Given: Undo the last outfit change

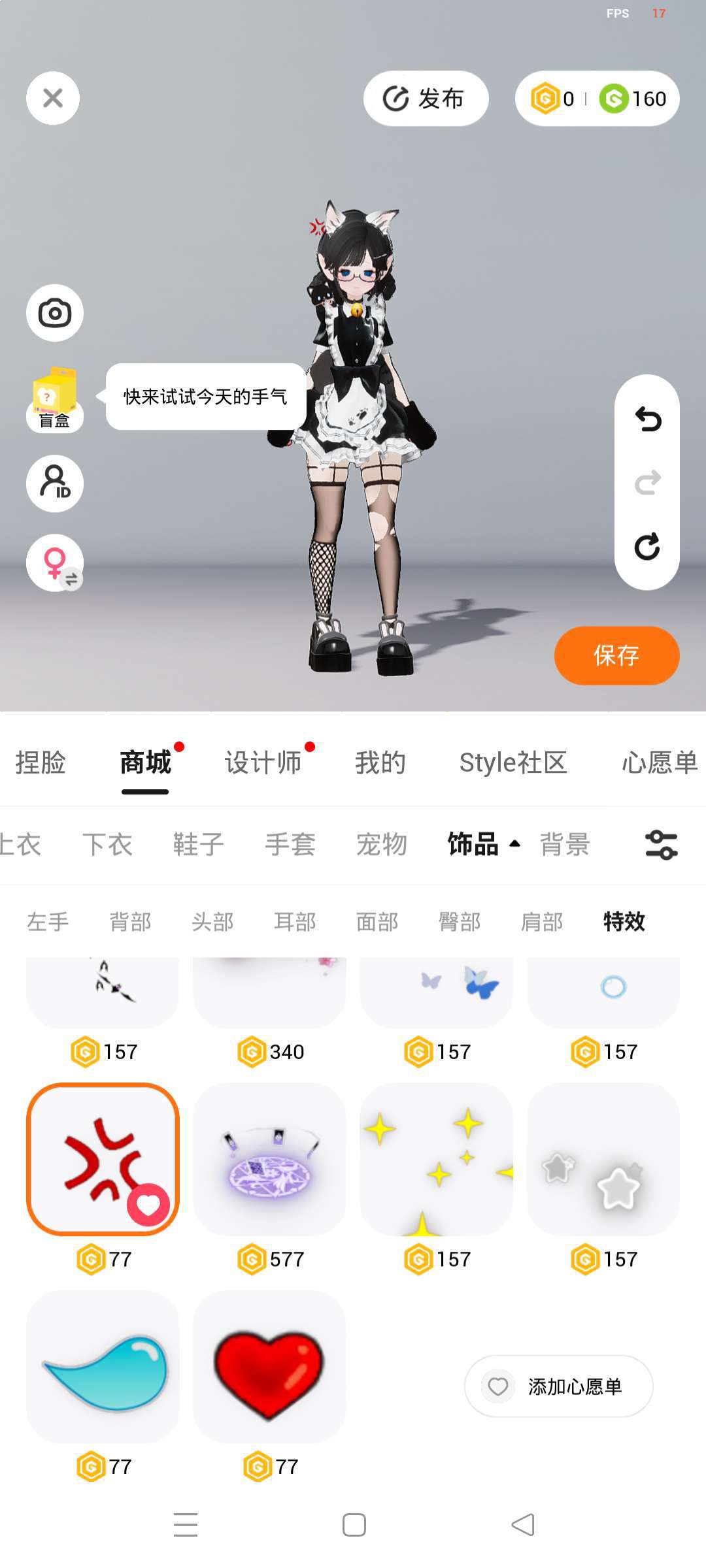Looking at the screenshot, I should coord(647,419).
